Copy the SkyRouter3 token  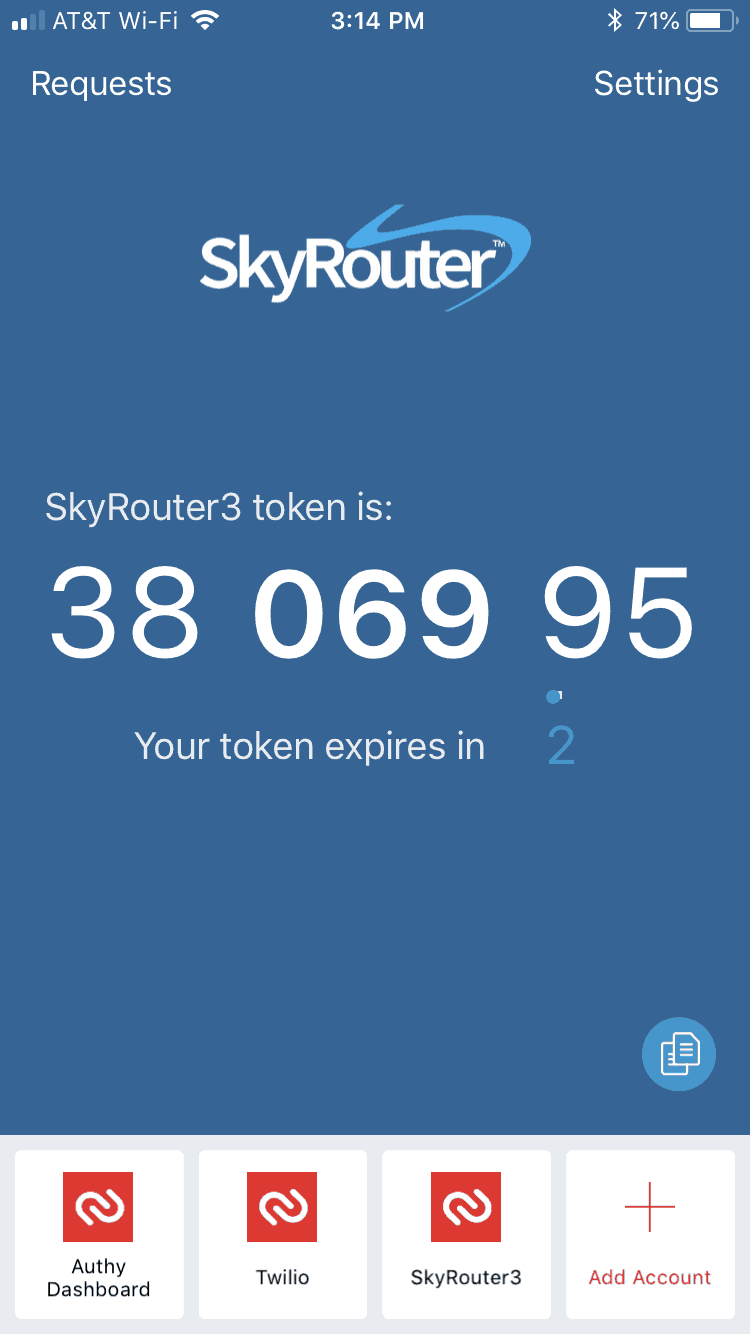(678, 1053)
